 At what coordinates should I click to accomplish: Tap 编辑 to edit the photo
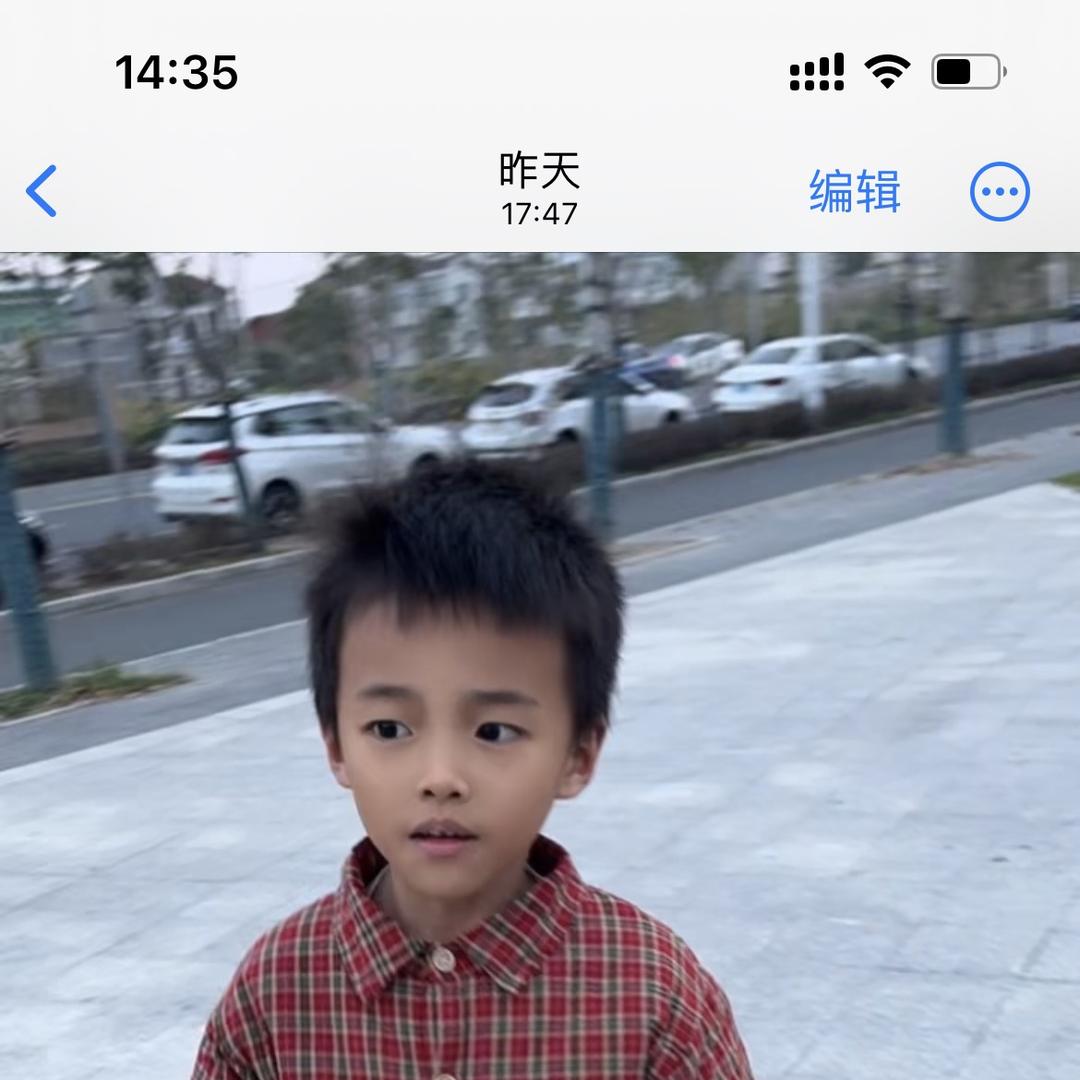click(854, 191)
